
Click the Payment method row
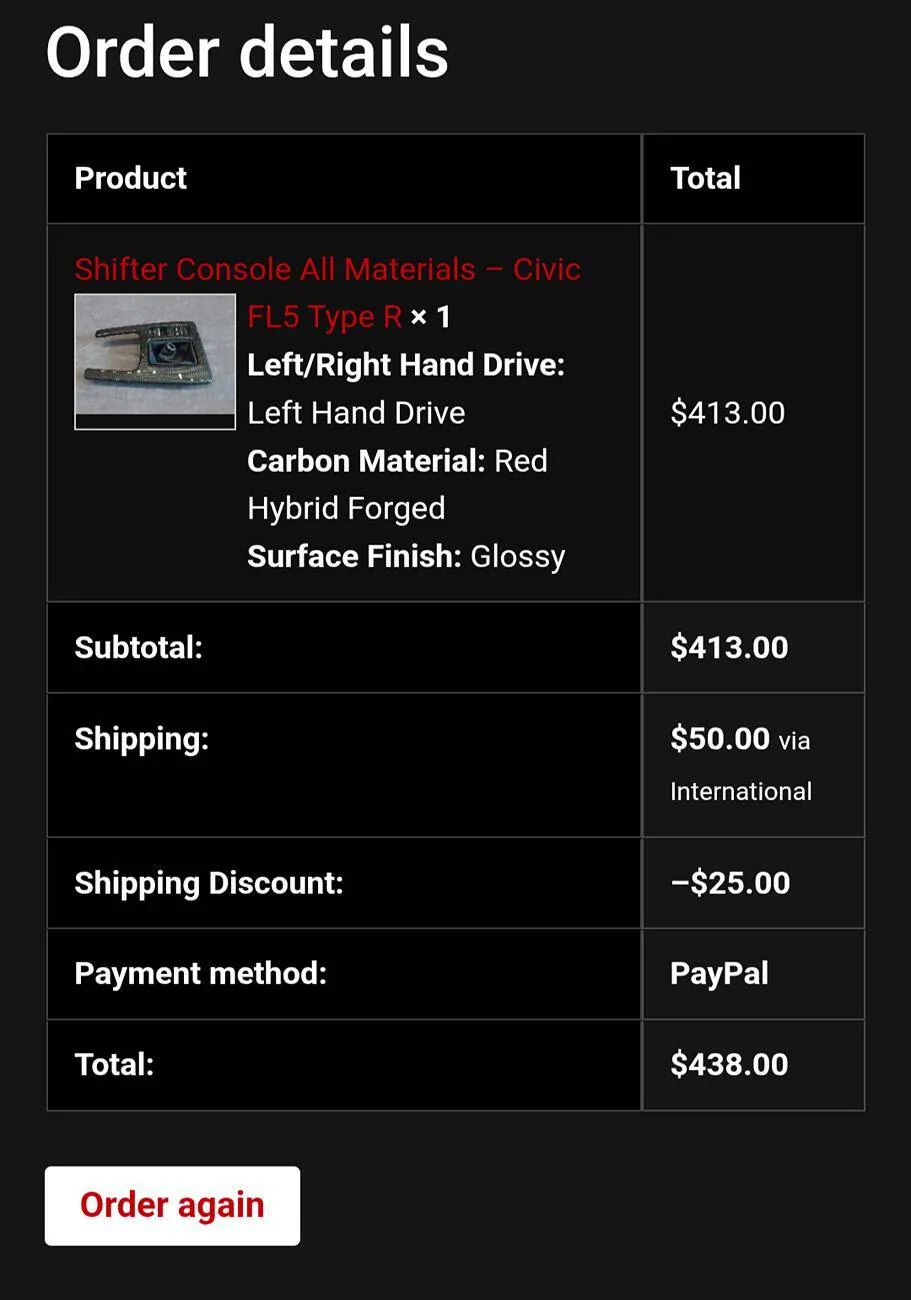point(196,973)
